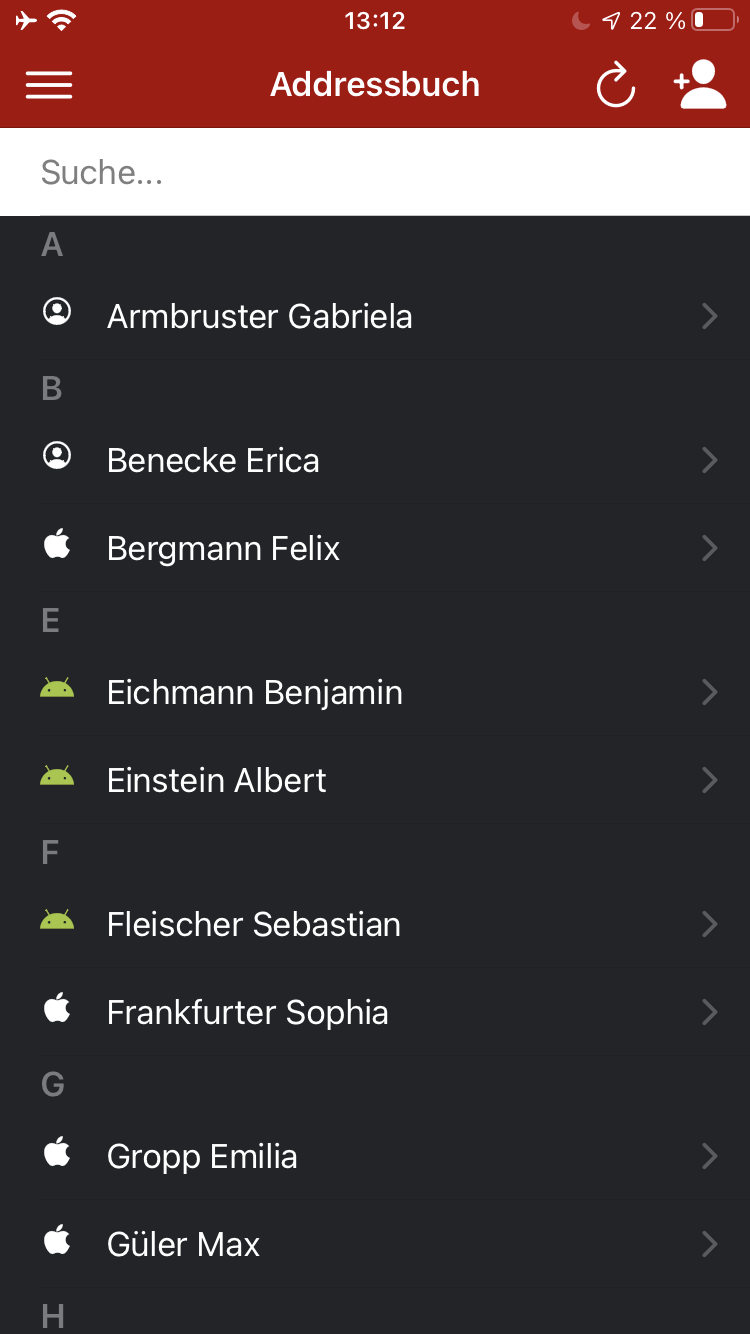
Task: Open contact Armbruster Gabriela
Action: pyautogui.click(x=375, y=316)
